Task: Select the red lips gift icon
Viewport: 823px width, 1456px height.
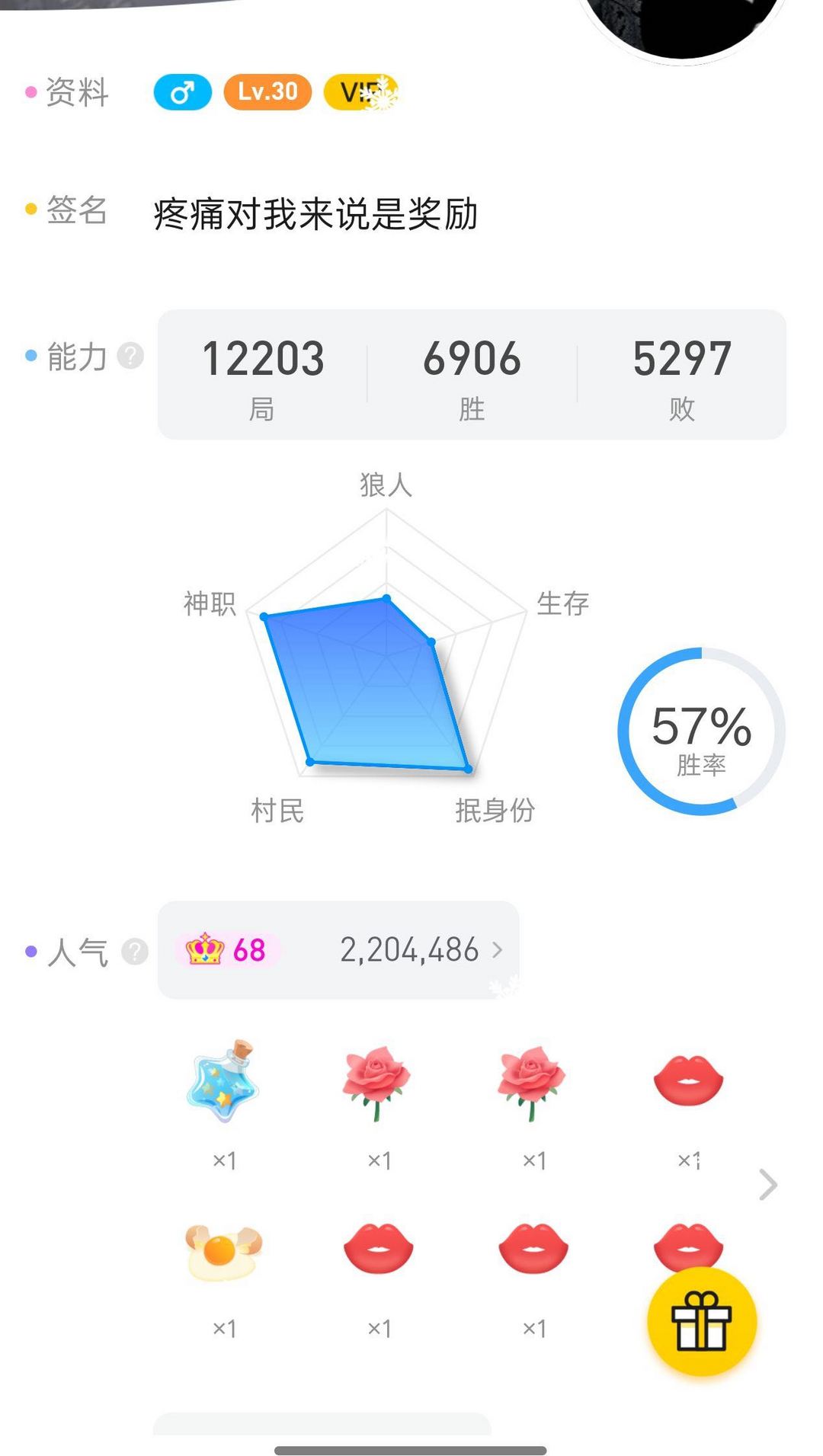Action: [x=687, y=1079]
